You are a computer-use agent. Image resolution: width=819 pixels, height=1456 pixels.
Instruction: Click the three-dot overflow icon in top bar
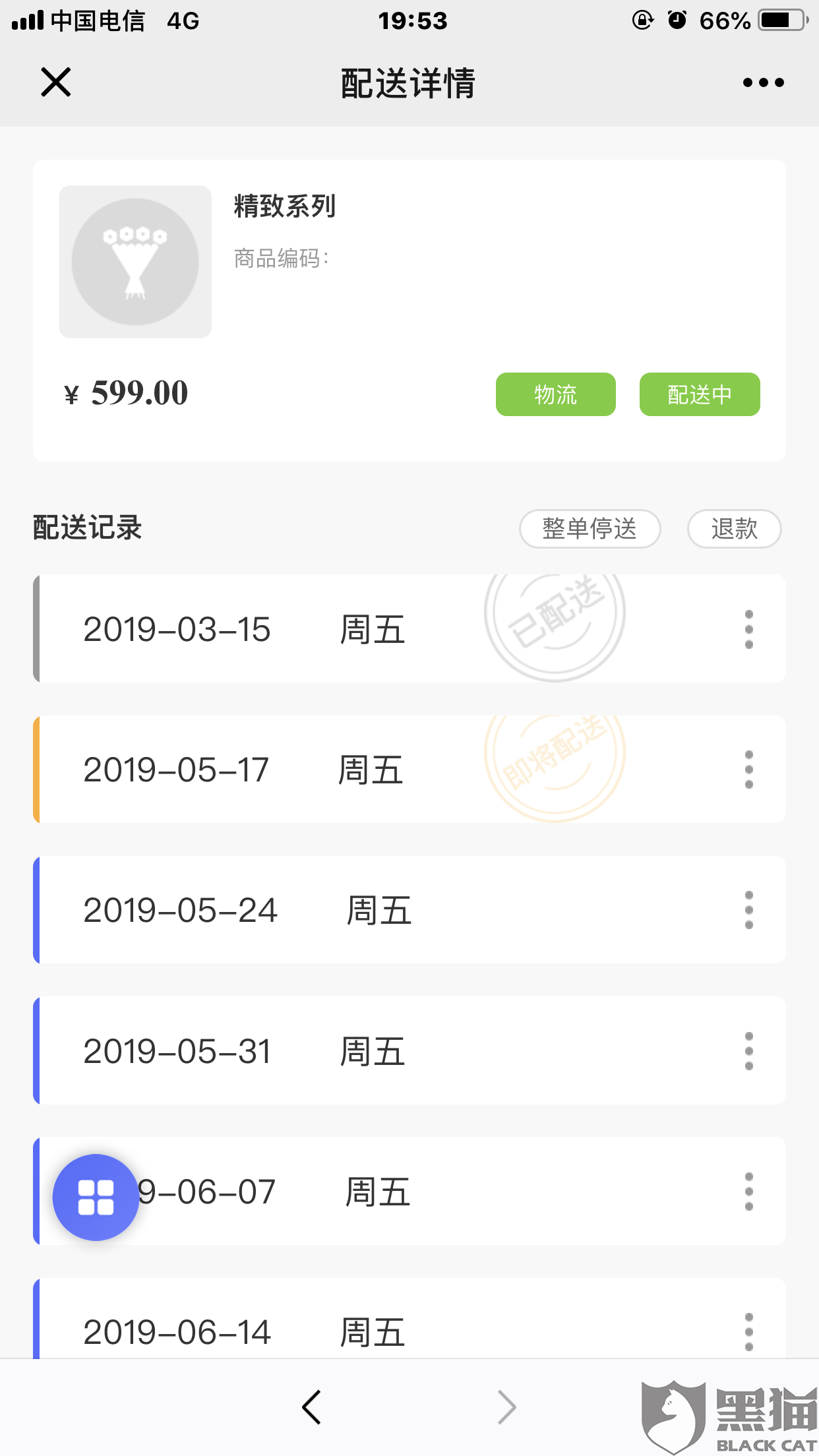point(763,82)
